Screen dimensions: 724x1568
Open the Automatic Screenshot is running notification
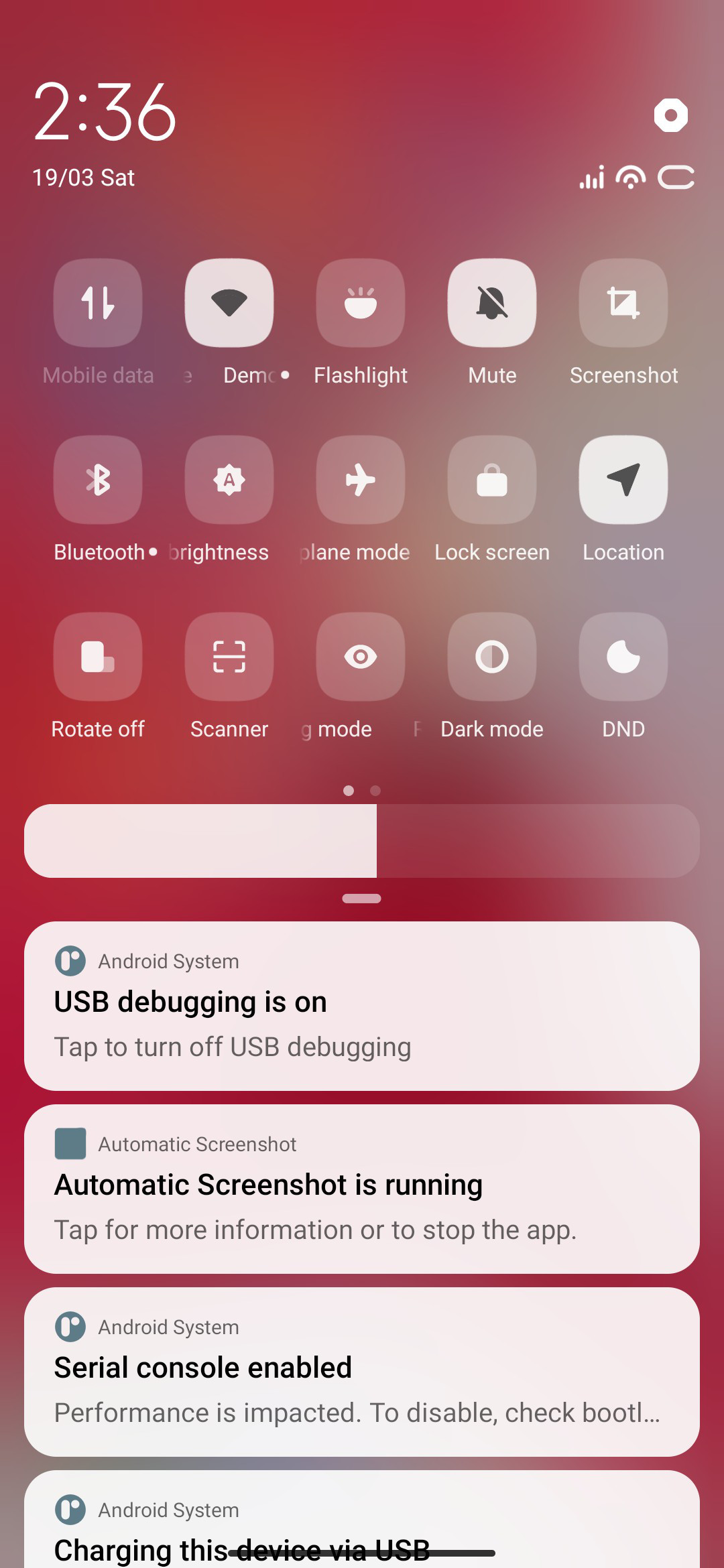pos(362,1189)
